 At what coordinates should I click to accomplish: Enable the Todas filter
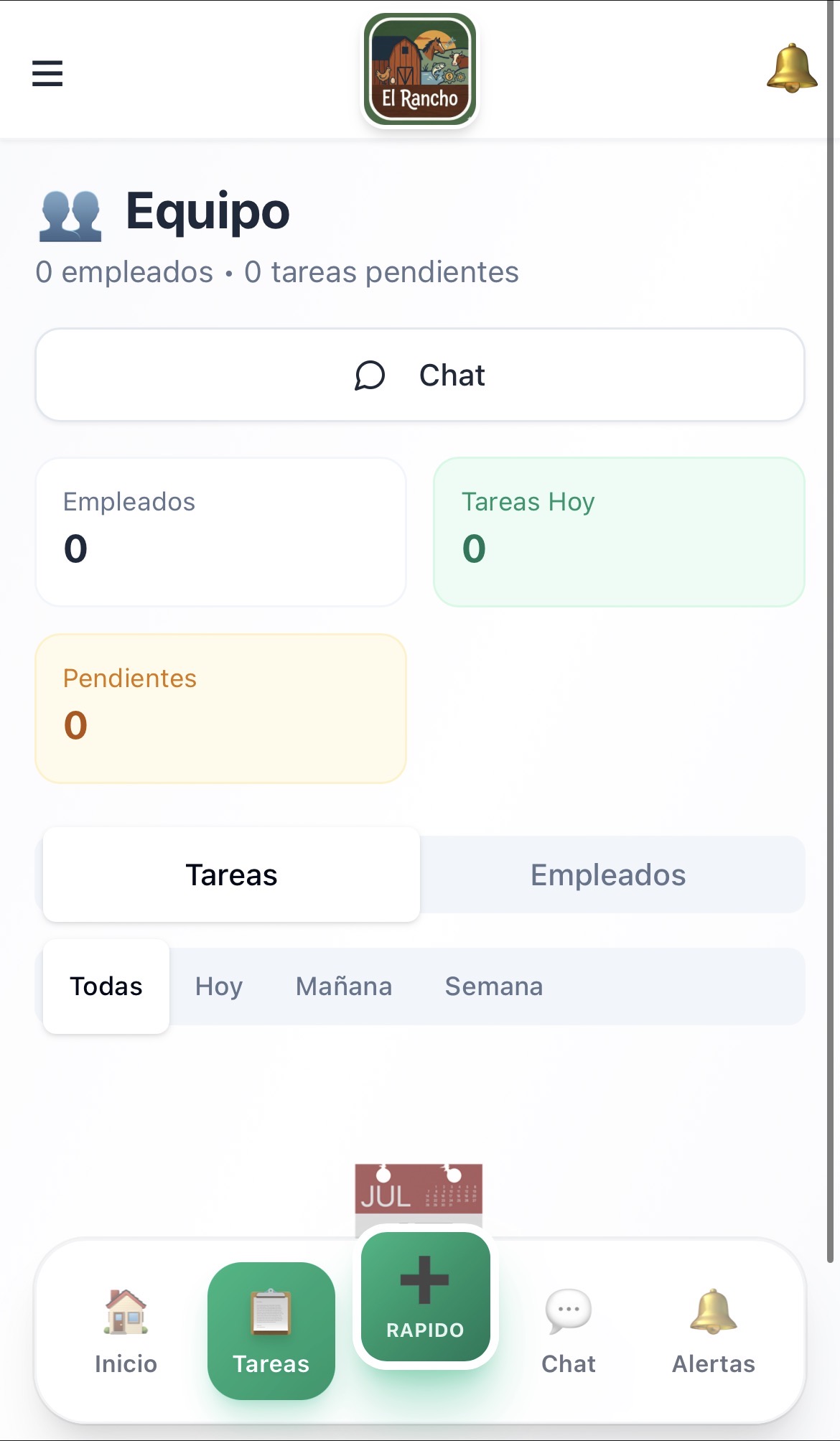[106, 986]
